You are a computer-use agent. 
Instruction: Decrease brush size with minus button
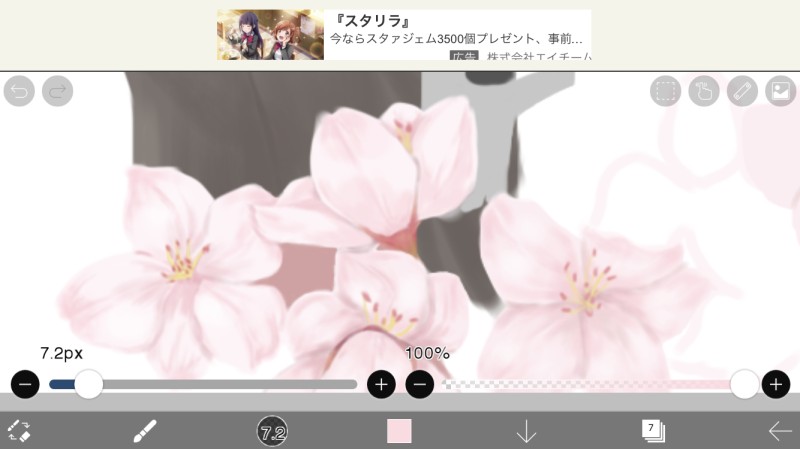click(25, 384)
